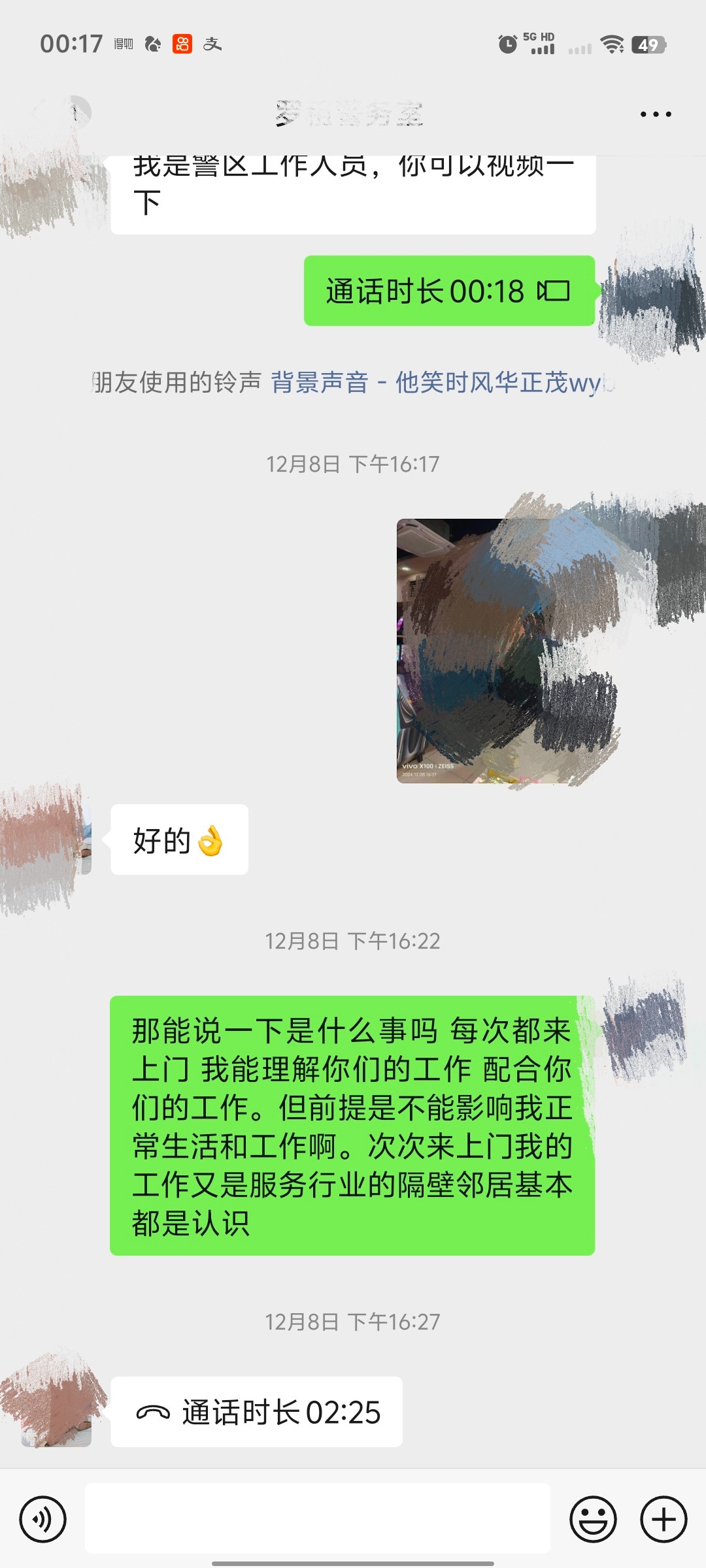Focus the message text input field
Viewport: 706px width, 1568px height.
coord(317,1519)
